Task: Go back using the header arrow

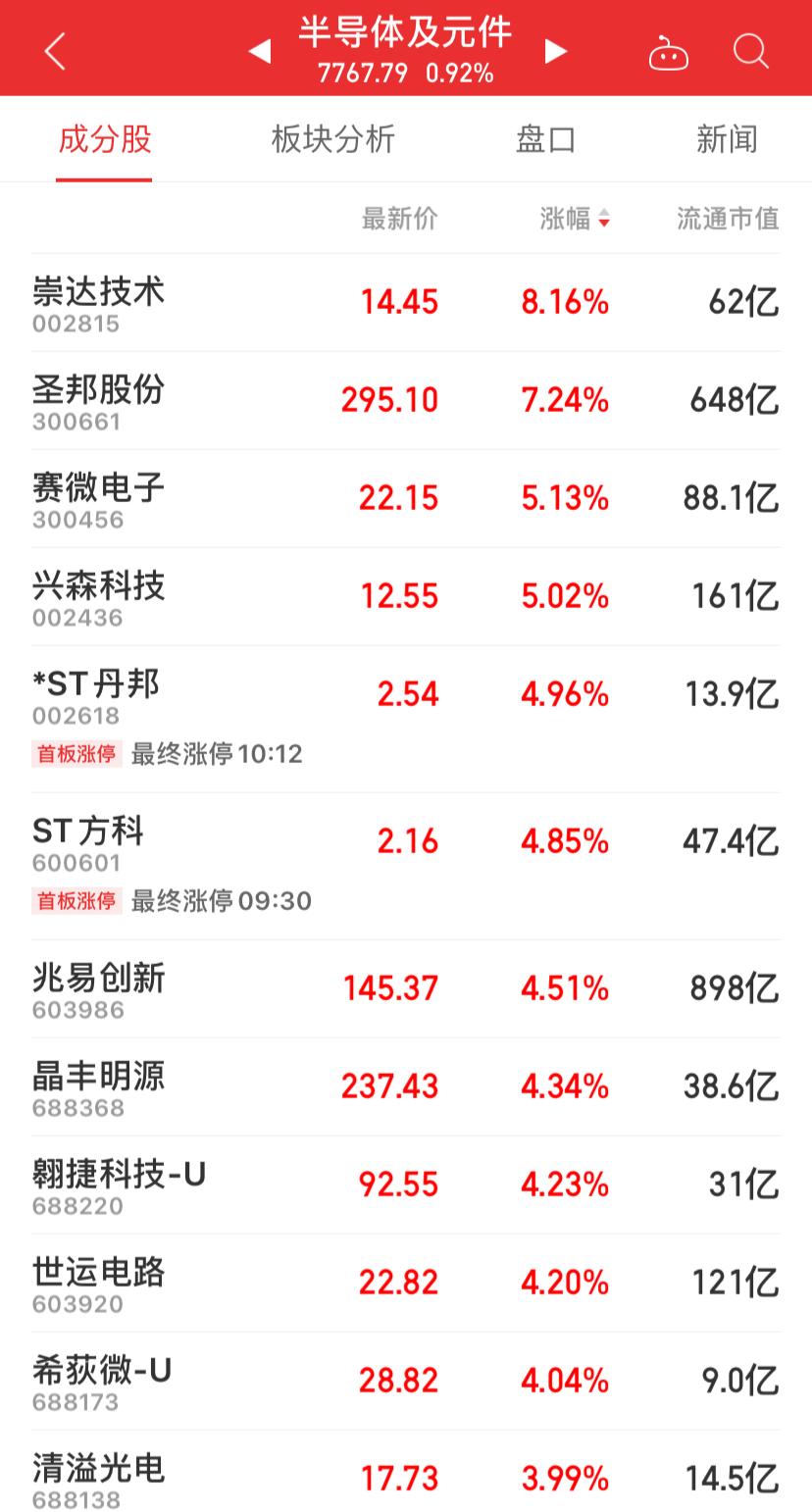Action: pyautogui.click(x=55, y=51)
